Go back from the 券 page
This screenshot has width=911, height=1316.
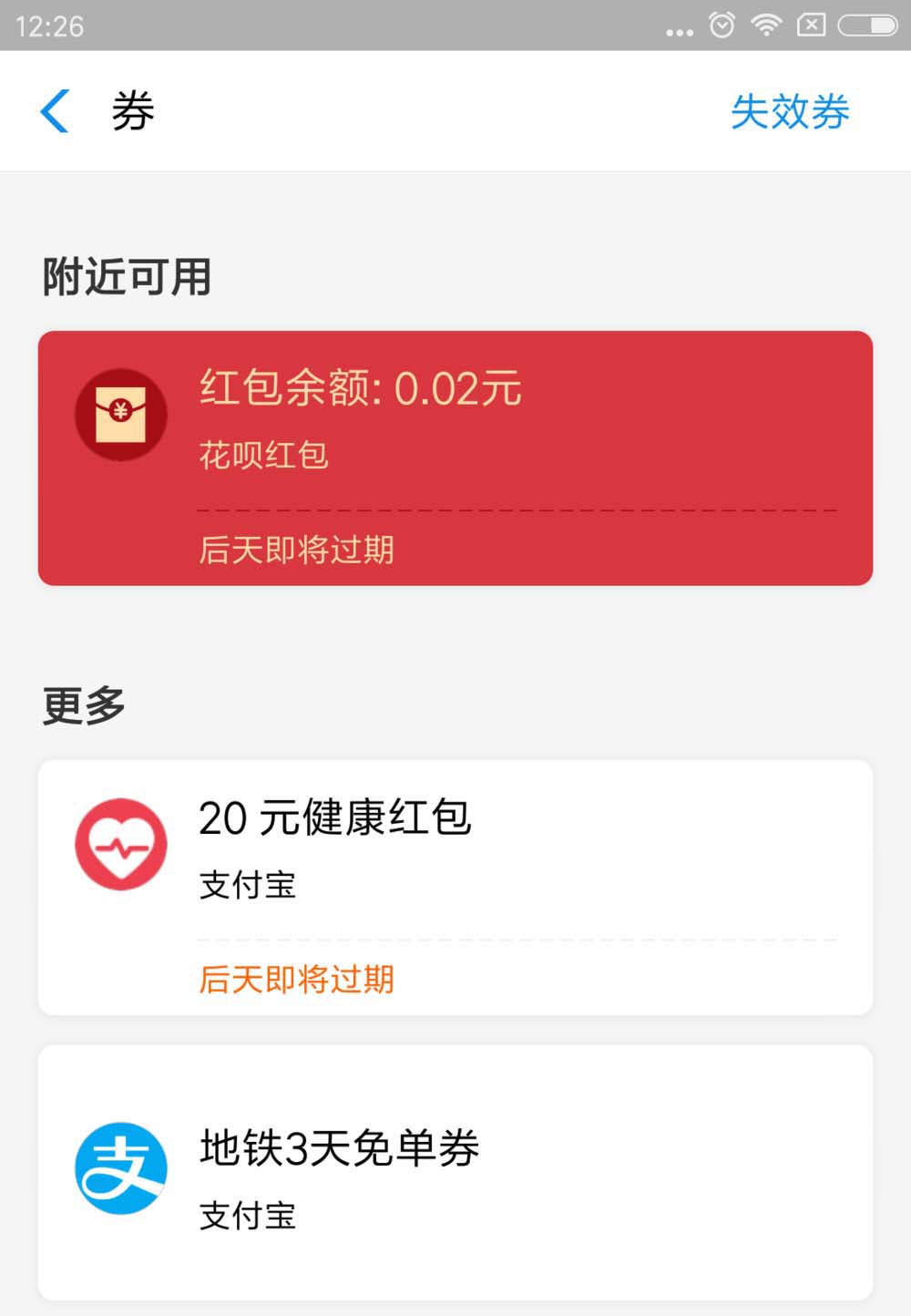click(x=56, y=111)
